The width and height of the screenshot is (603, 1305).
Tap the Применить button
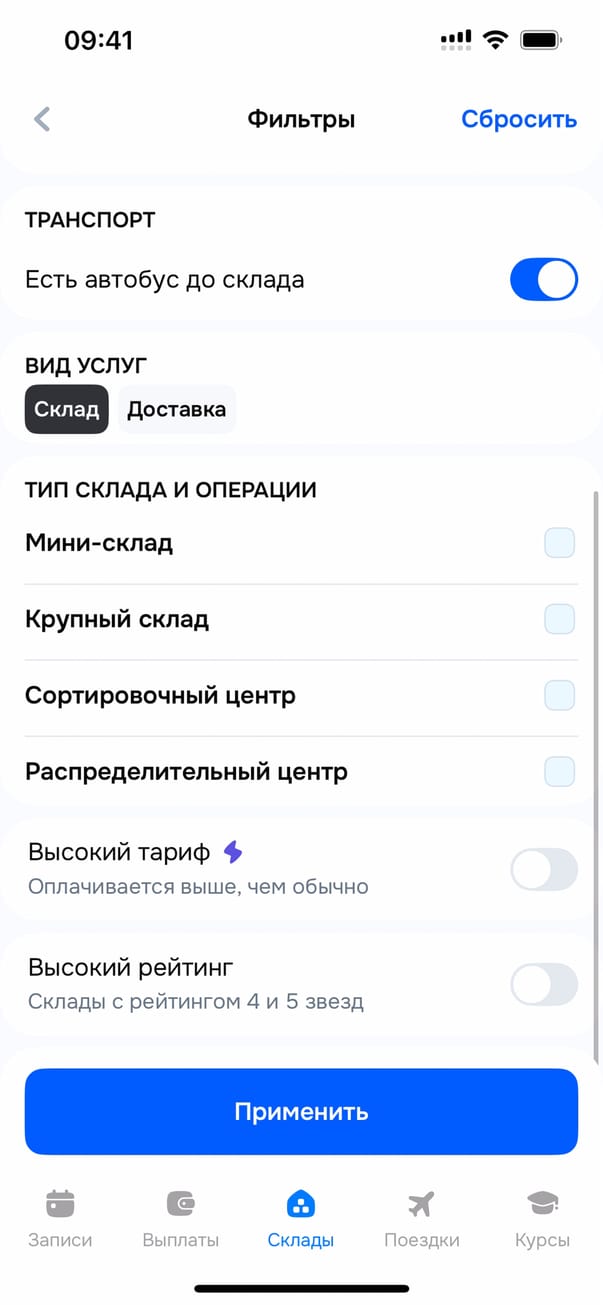(301, 1112)
